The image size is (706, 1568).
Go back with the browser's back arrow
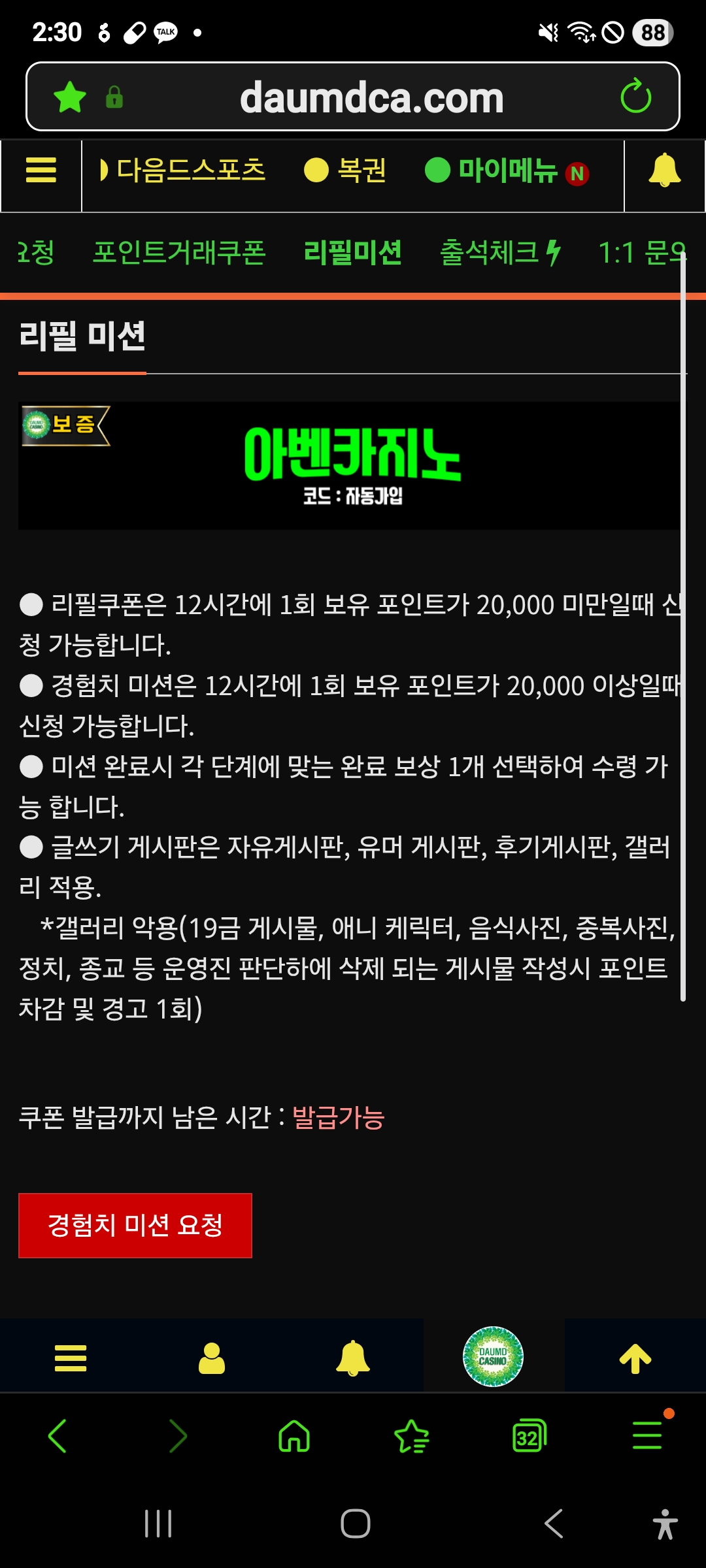(x=58, y=1436)
